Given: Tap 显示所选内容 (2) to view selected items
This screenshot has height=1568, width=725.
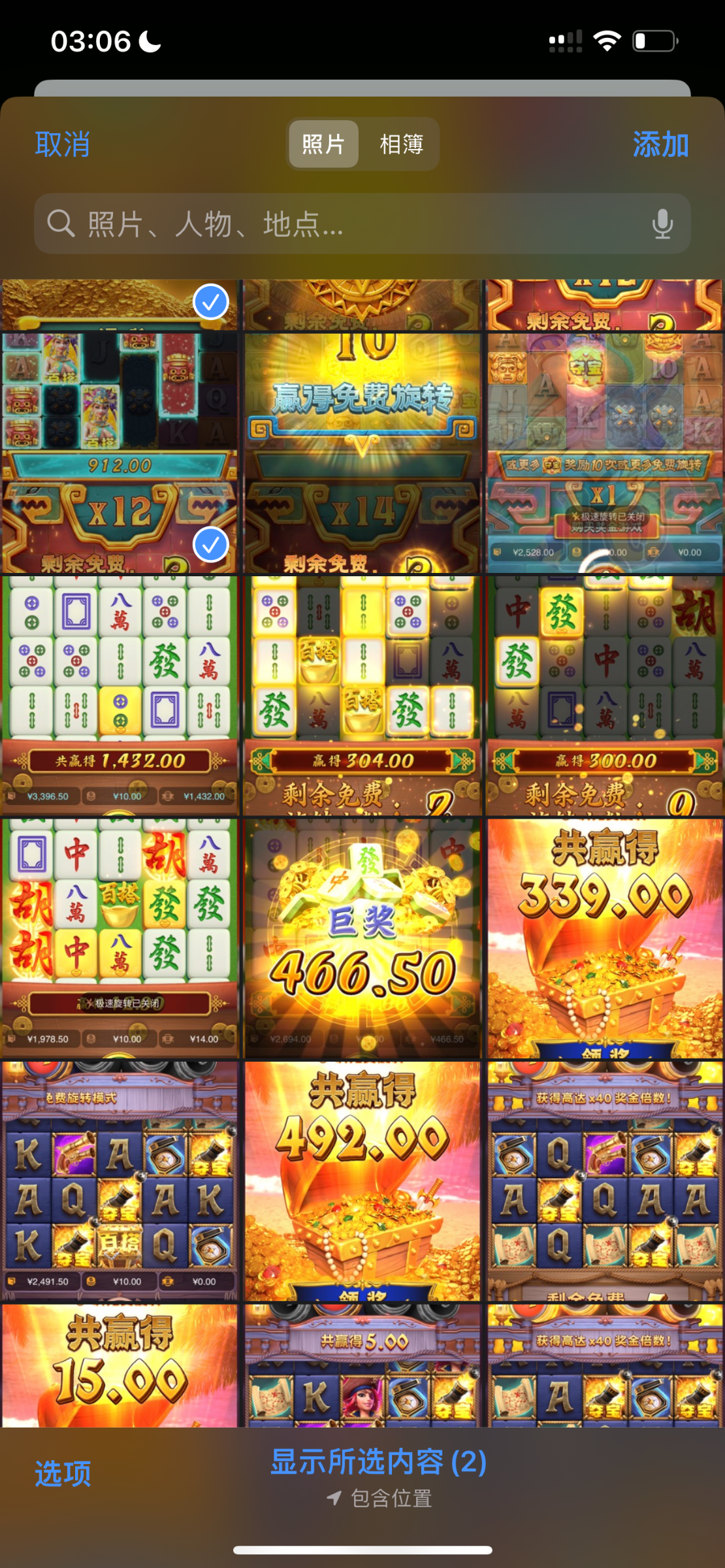Looking at the screenshot, I should 379,1462.
